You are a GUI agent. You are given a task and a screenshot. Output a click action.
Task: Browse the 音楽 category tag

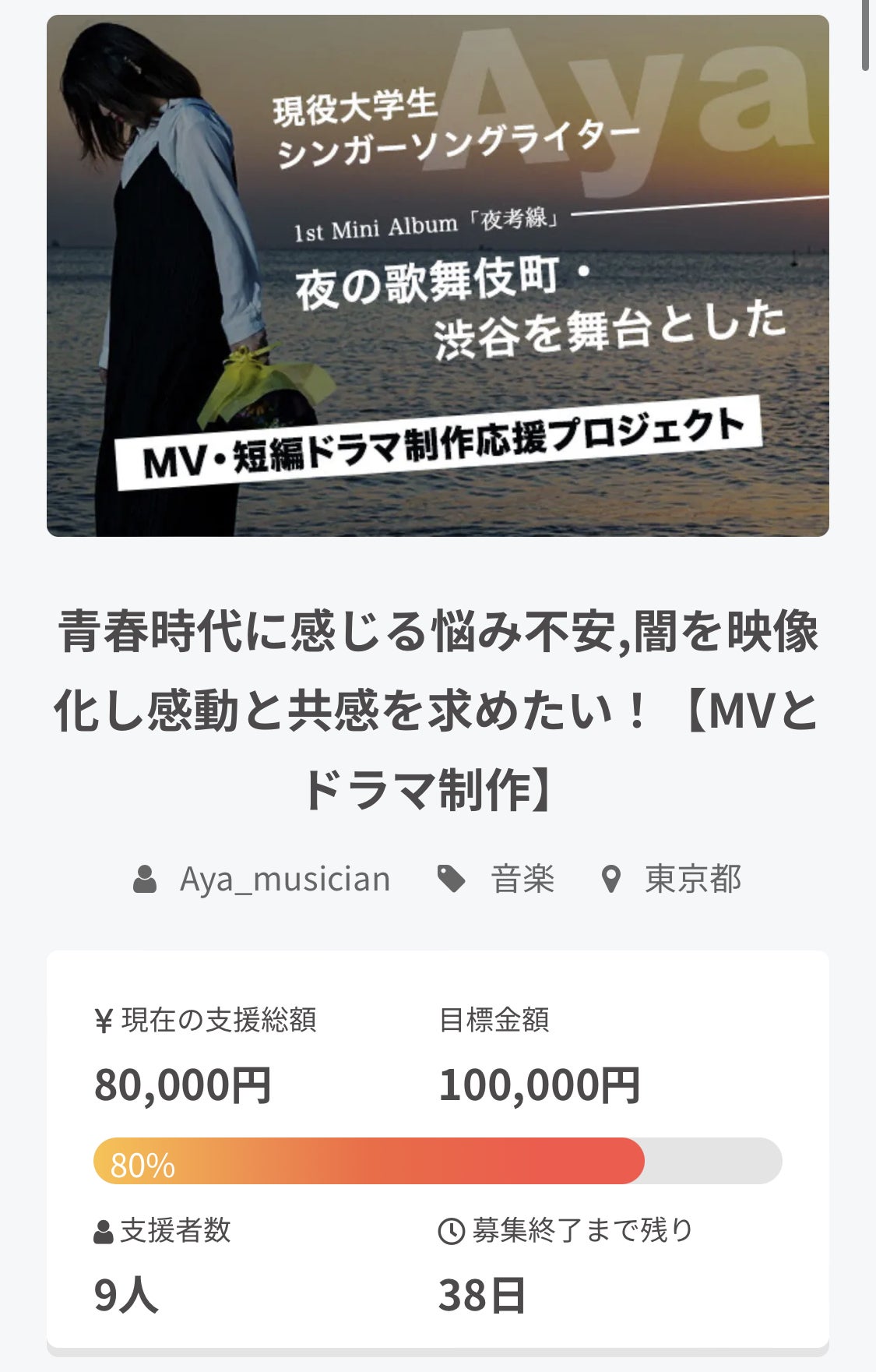(522, 880)
